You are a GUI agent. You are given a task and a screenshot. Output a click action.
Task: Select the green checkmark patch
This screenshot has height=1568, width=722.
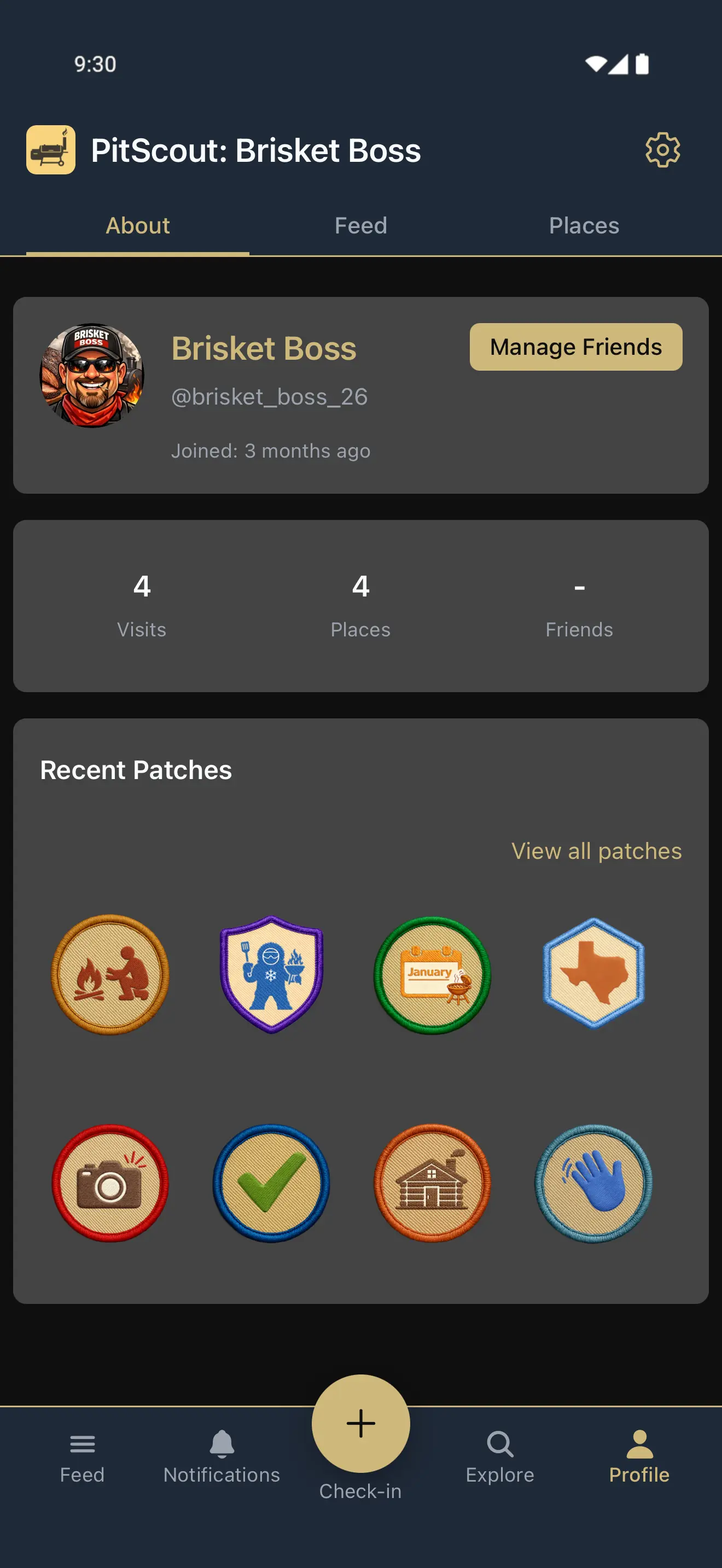click(270, 1180)
